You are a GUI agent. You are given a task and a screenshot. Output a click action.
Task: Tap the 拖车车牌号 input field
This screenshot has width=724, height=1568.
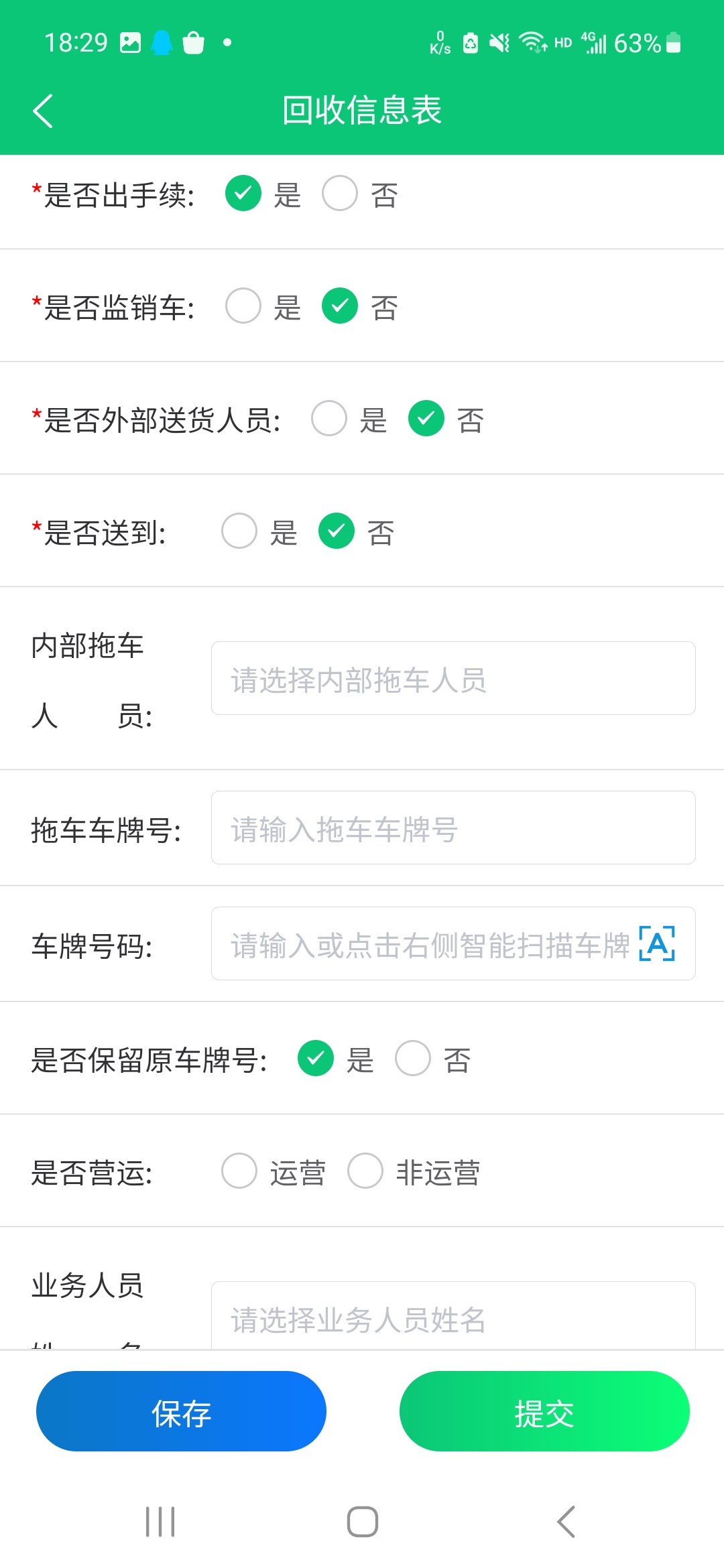[453, 828]
